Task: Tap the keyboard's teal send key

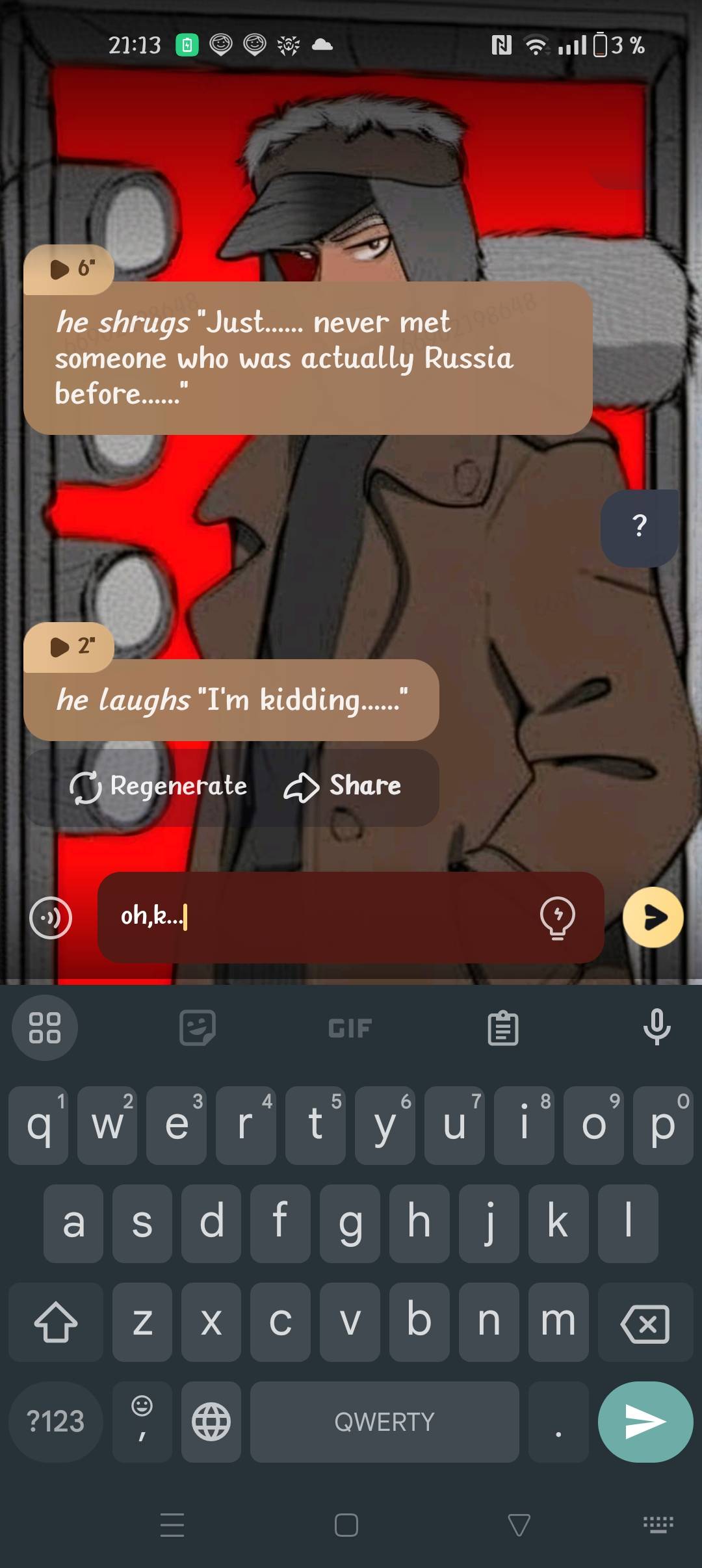Action: point(645,1422)
